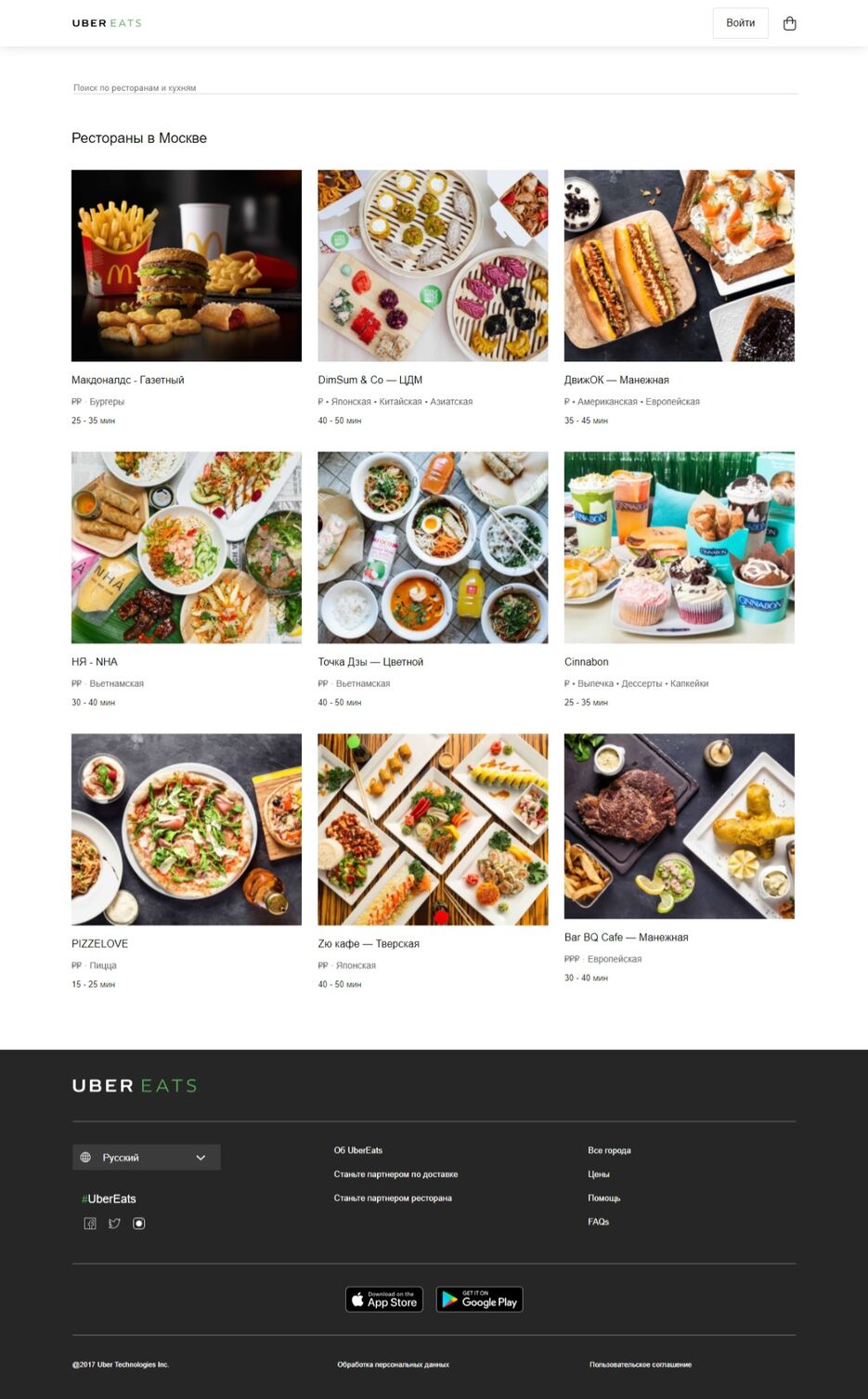
Task: Open the PIZZELOVE restaurant card
Action: pyautogui.click(x=186, y=830)
